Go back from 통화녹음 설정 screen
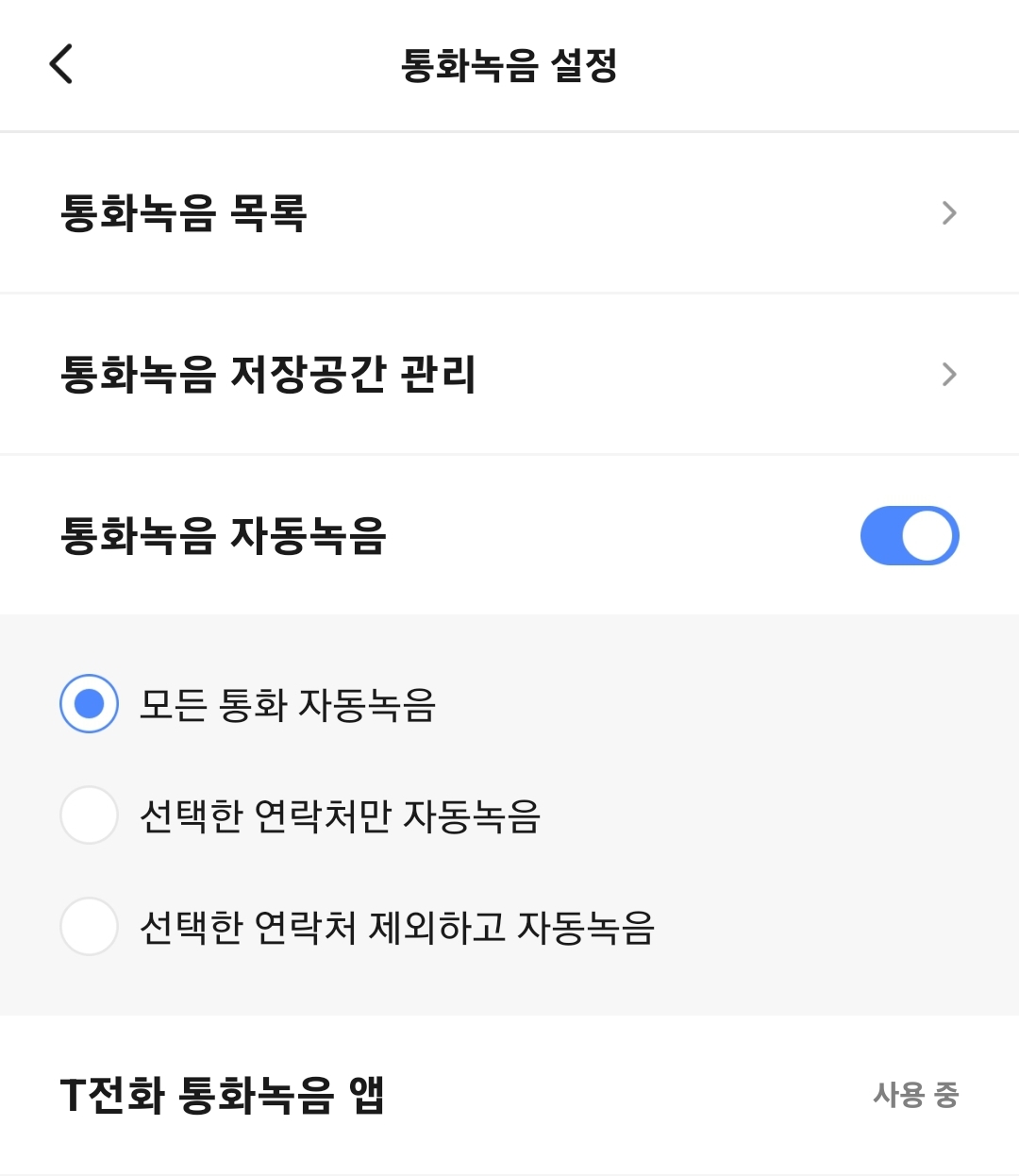The image size is (1019, 1176). (x=61, y=65)
